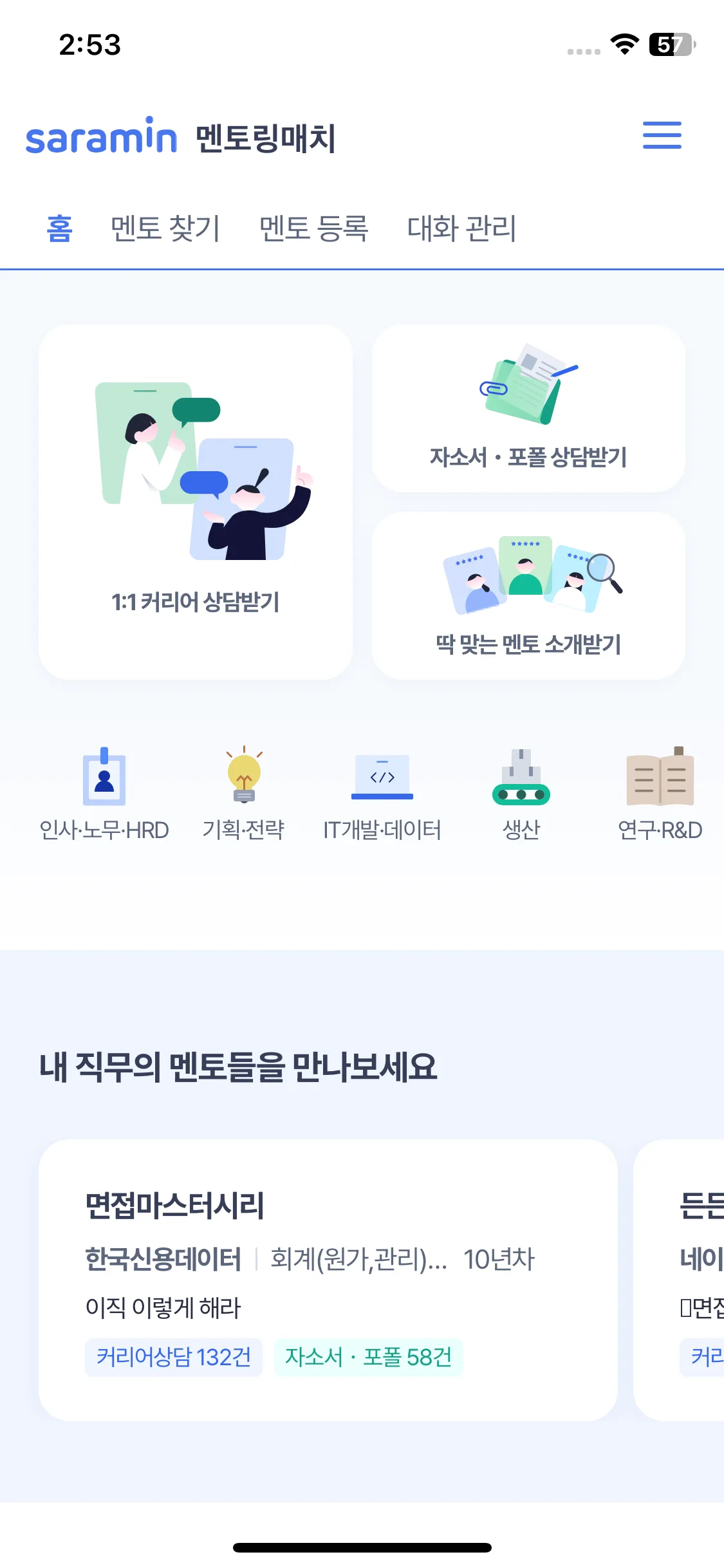Viewport: 724px width, 1568px height.
Task: Select 자소서·포폴 상담받기 card
Action: (528, 409)
